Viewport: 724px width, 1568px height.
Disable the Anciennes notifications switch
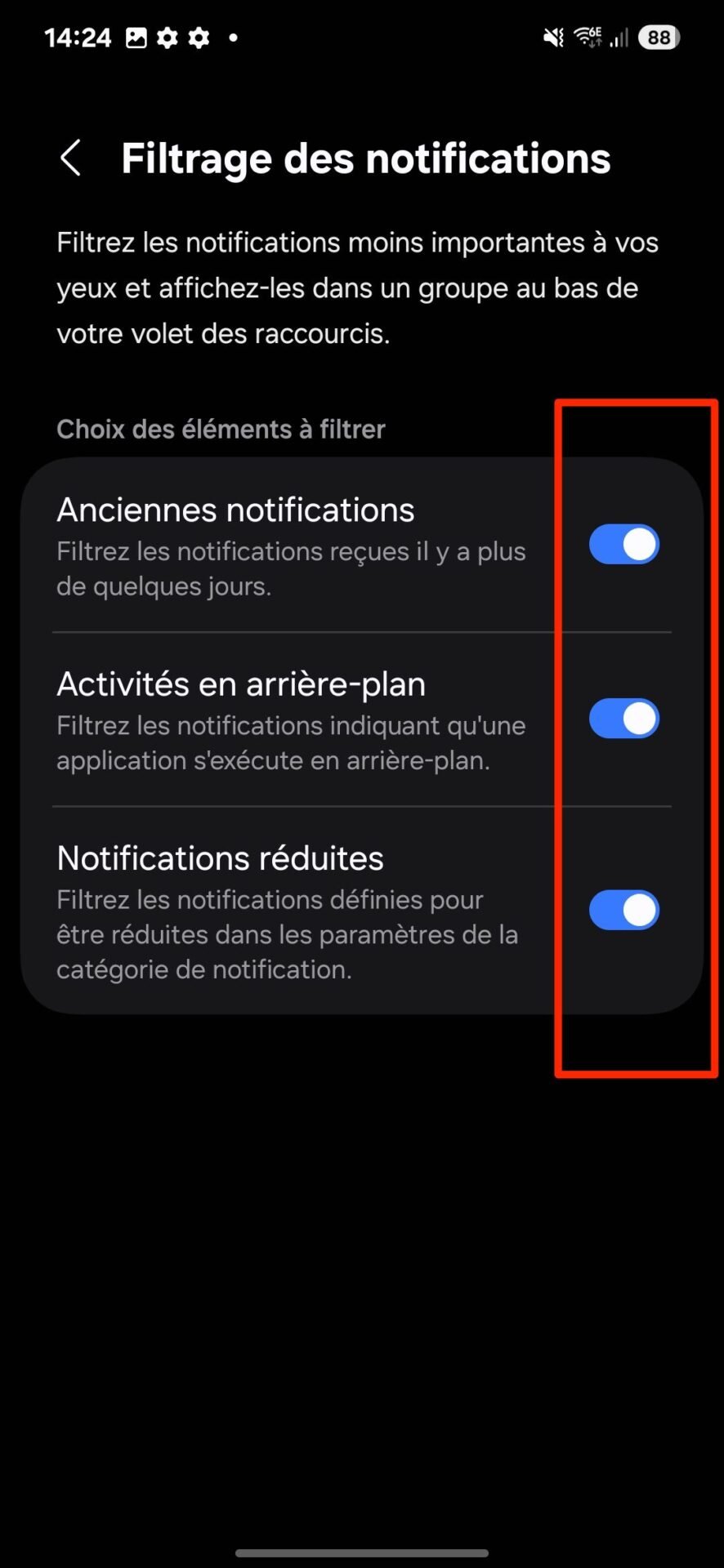624,544
